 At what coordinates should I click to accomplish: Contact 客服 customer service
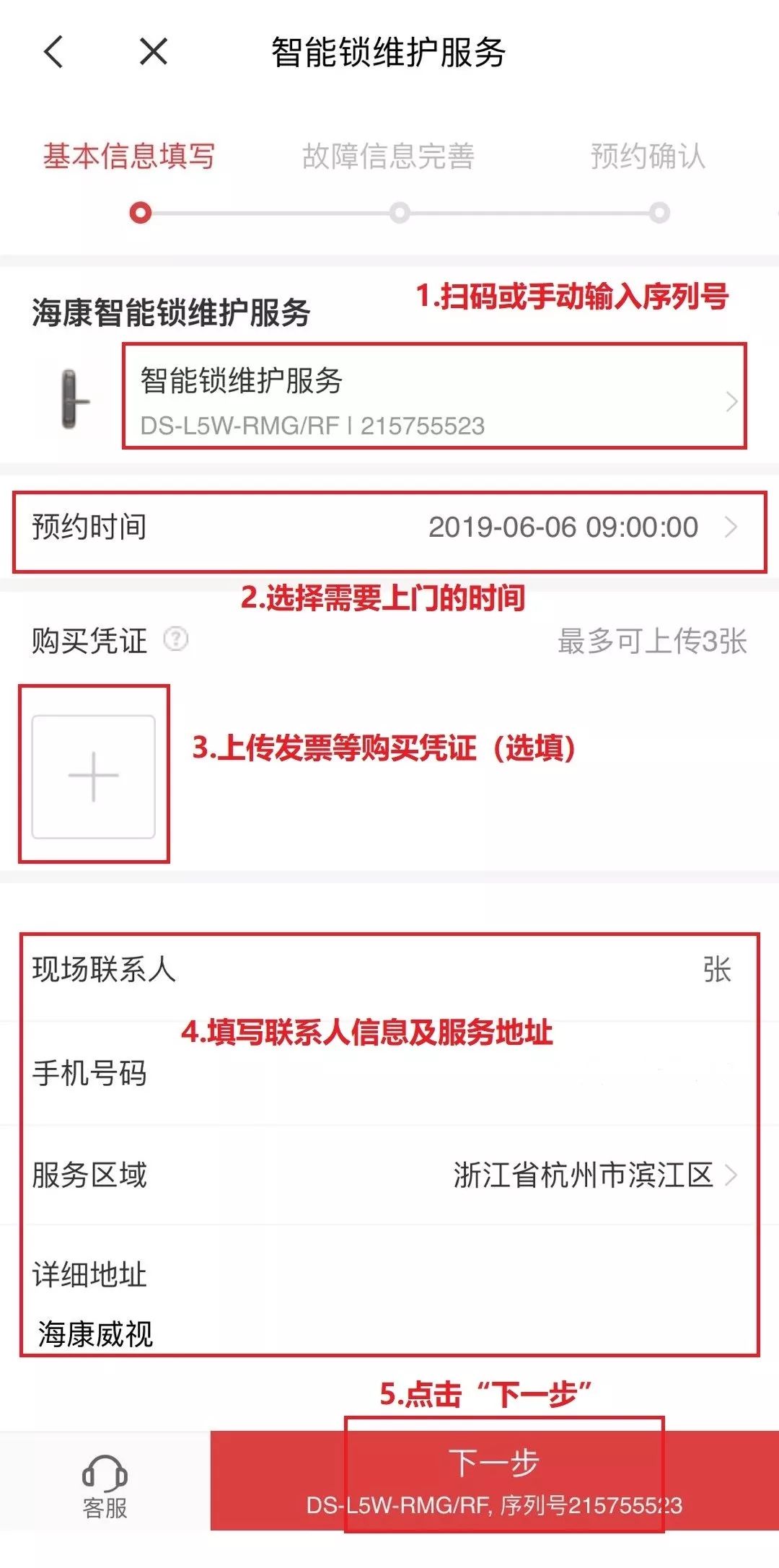(x=105, y=1486)
